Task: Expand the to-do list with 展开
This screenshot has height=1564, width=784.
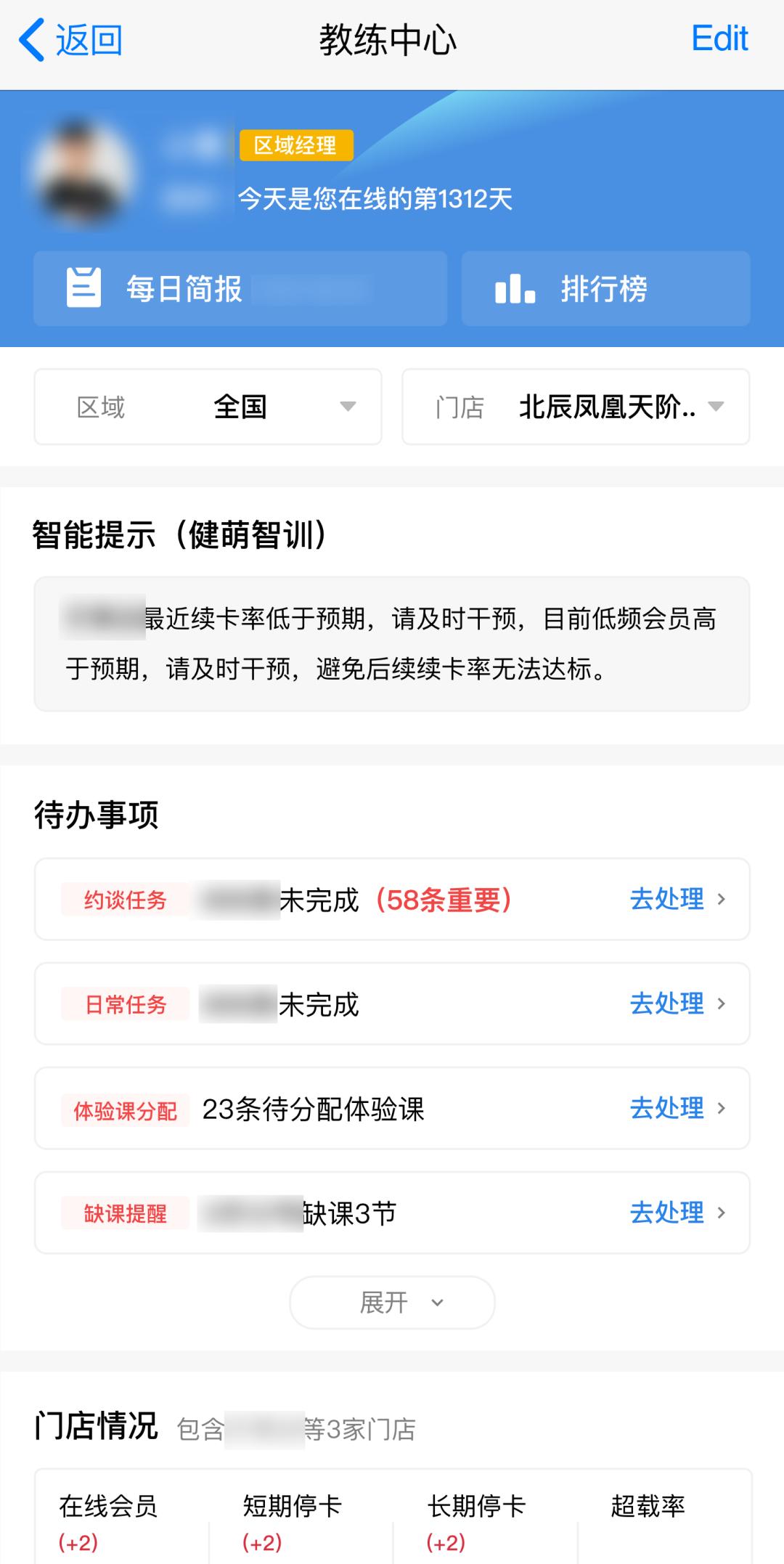Action: (x=392, y=1303)
